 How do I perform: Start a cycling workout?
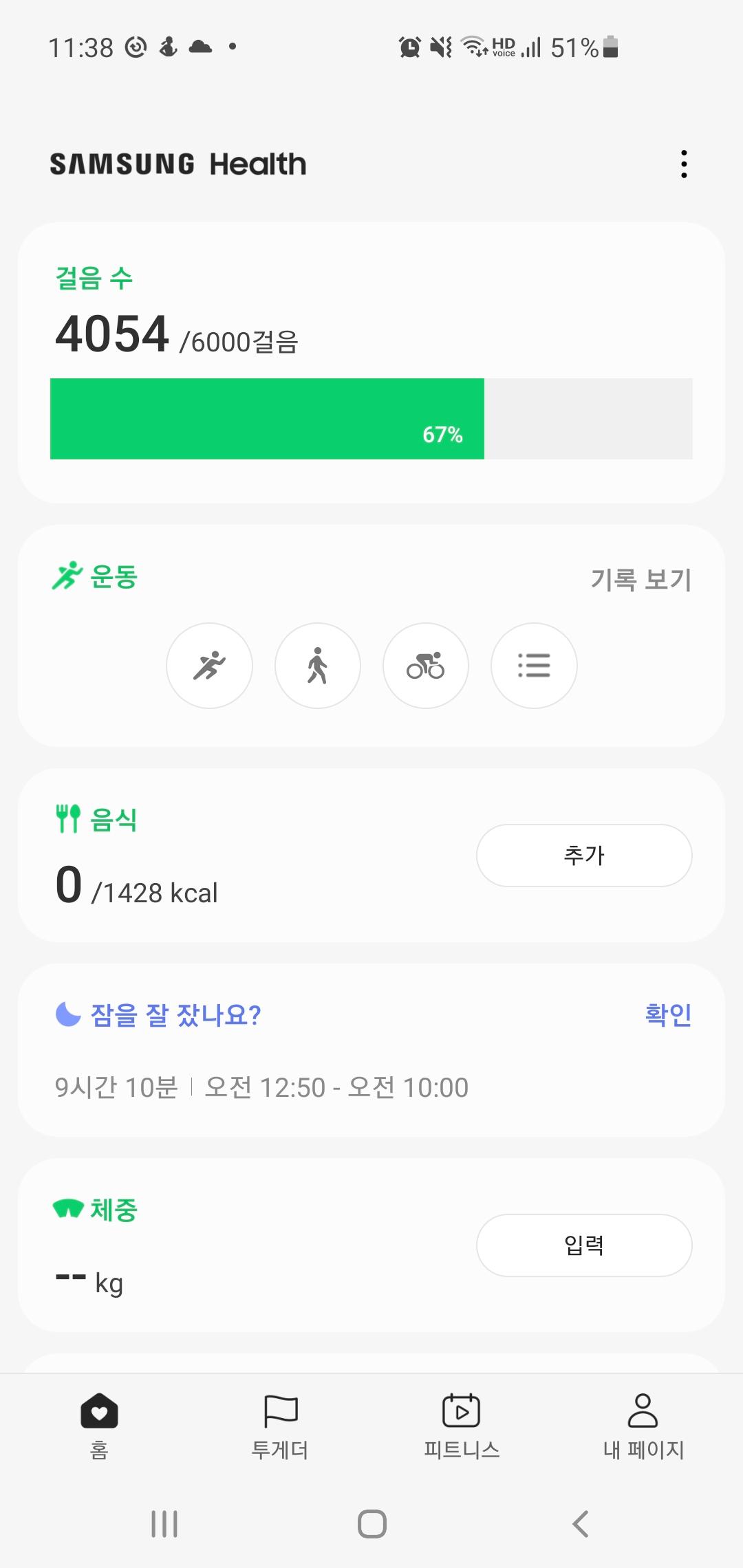tap(425, 666)
